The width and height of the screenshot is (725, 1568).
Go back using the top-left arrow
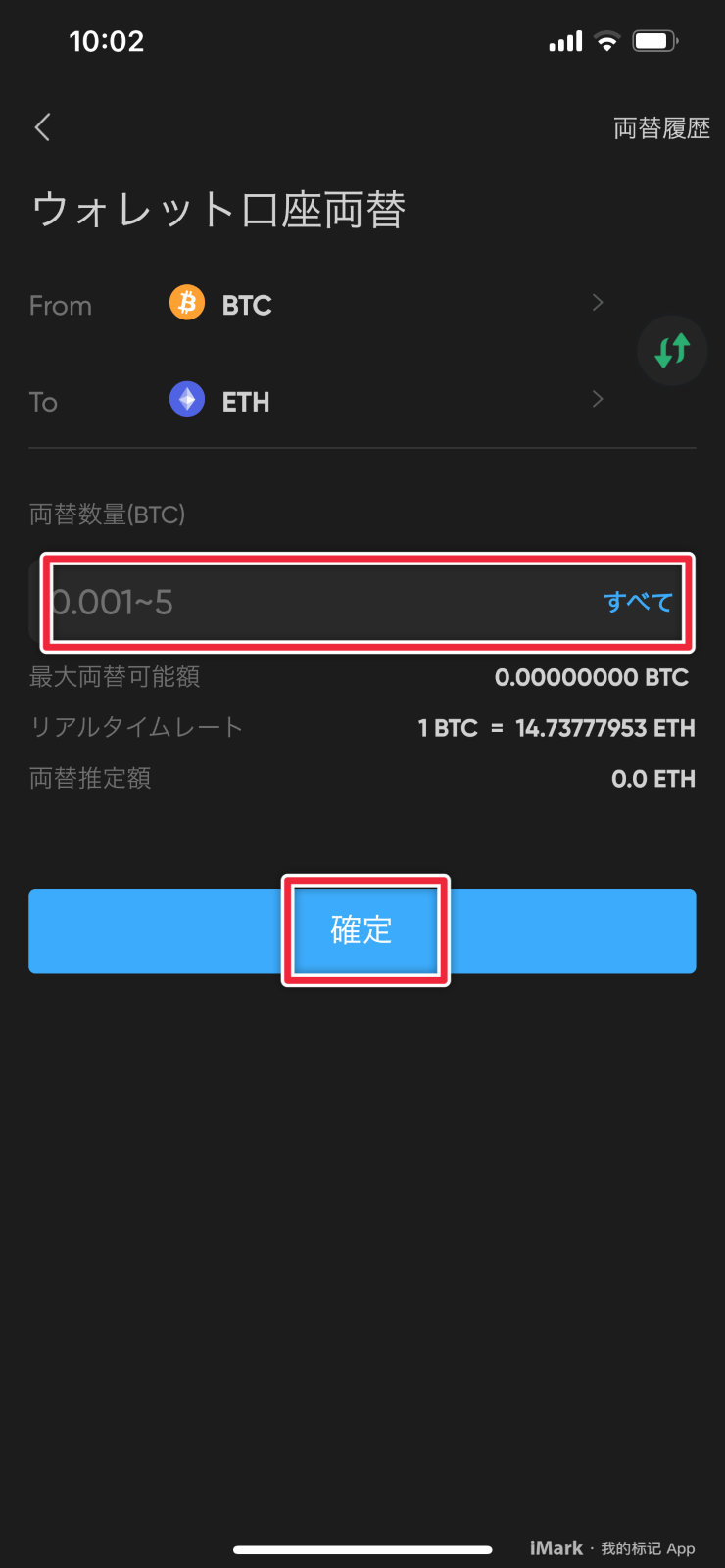coord(42,127)
